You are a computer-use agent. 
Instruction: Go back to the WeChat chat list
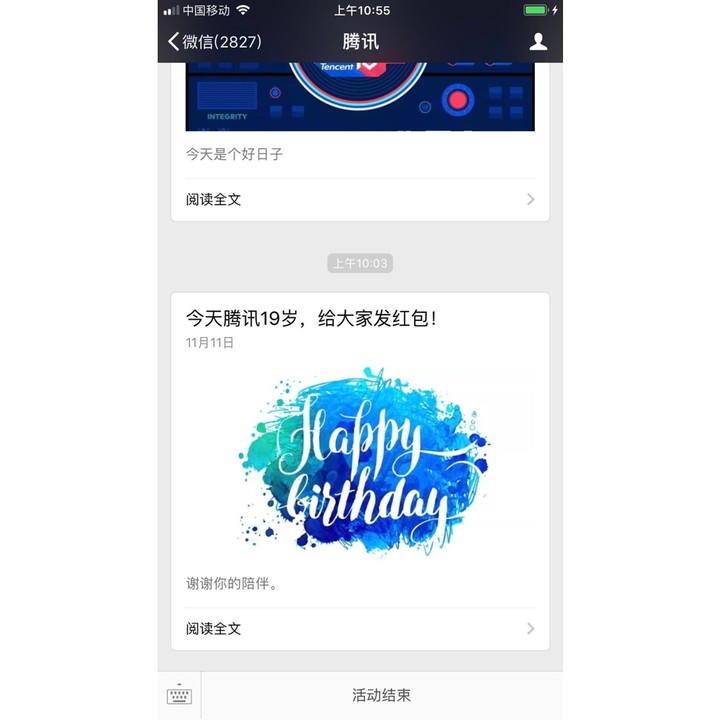point(214,42)
